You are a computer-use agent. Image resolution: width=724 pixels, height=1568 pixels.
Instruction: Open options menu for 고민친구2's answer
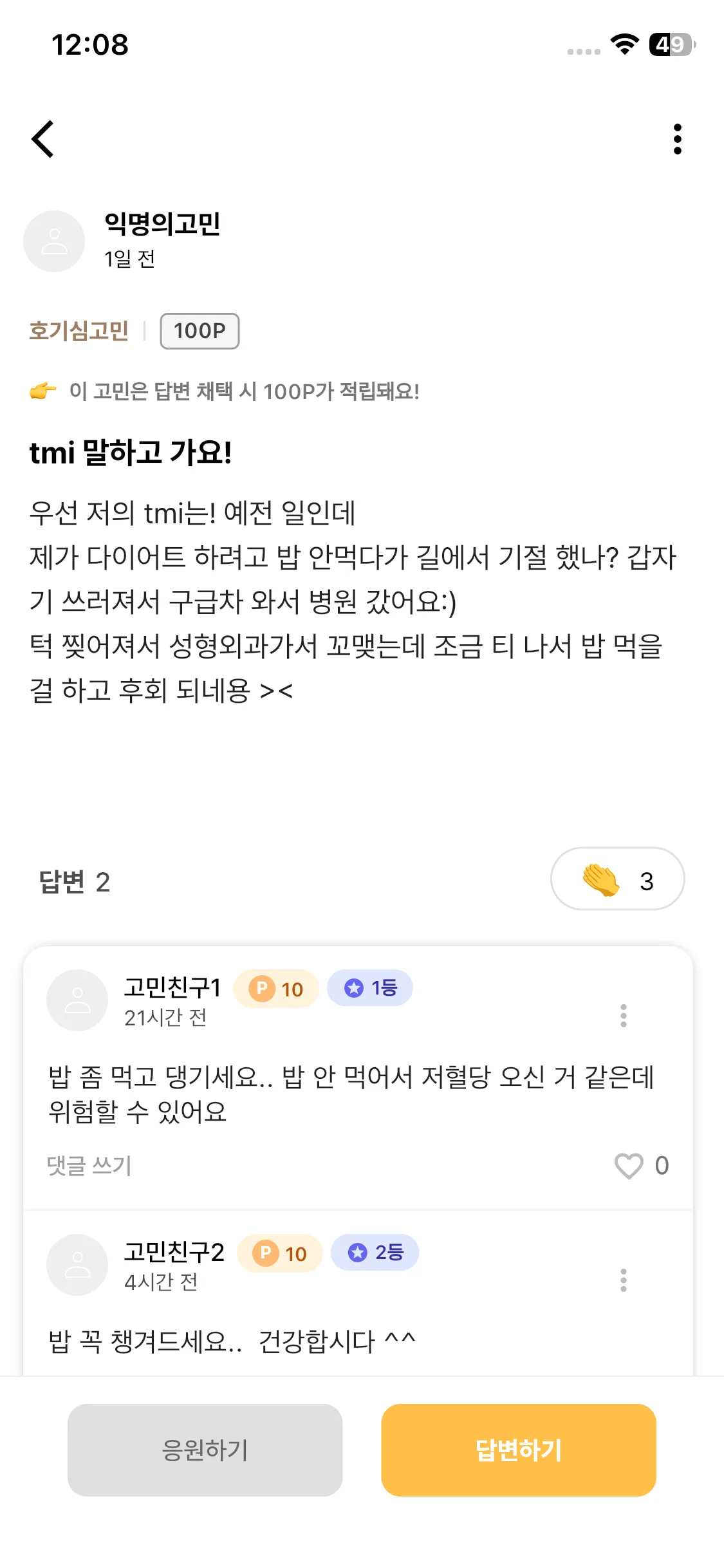pyautogui.click(x=623, y=1280)
